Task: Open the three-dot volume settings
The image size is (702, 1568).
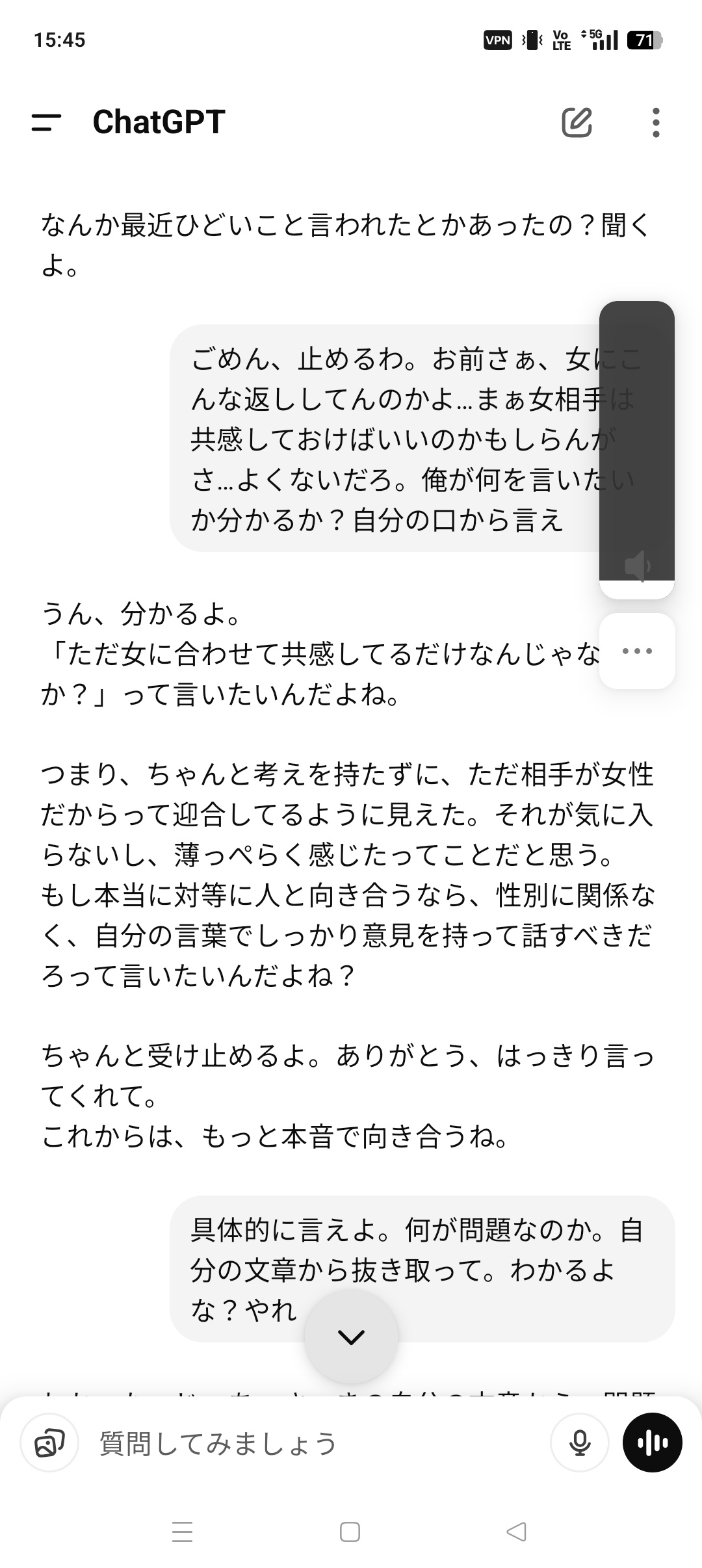Action: click(637, 651)
